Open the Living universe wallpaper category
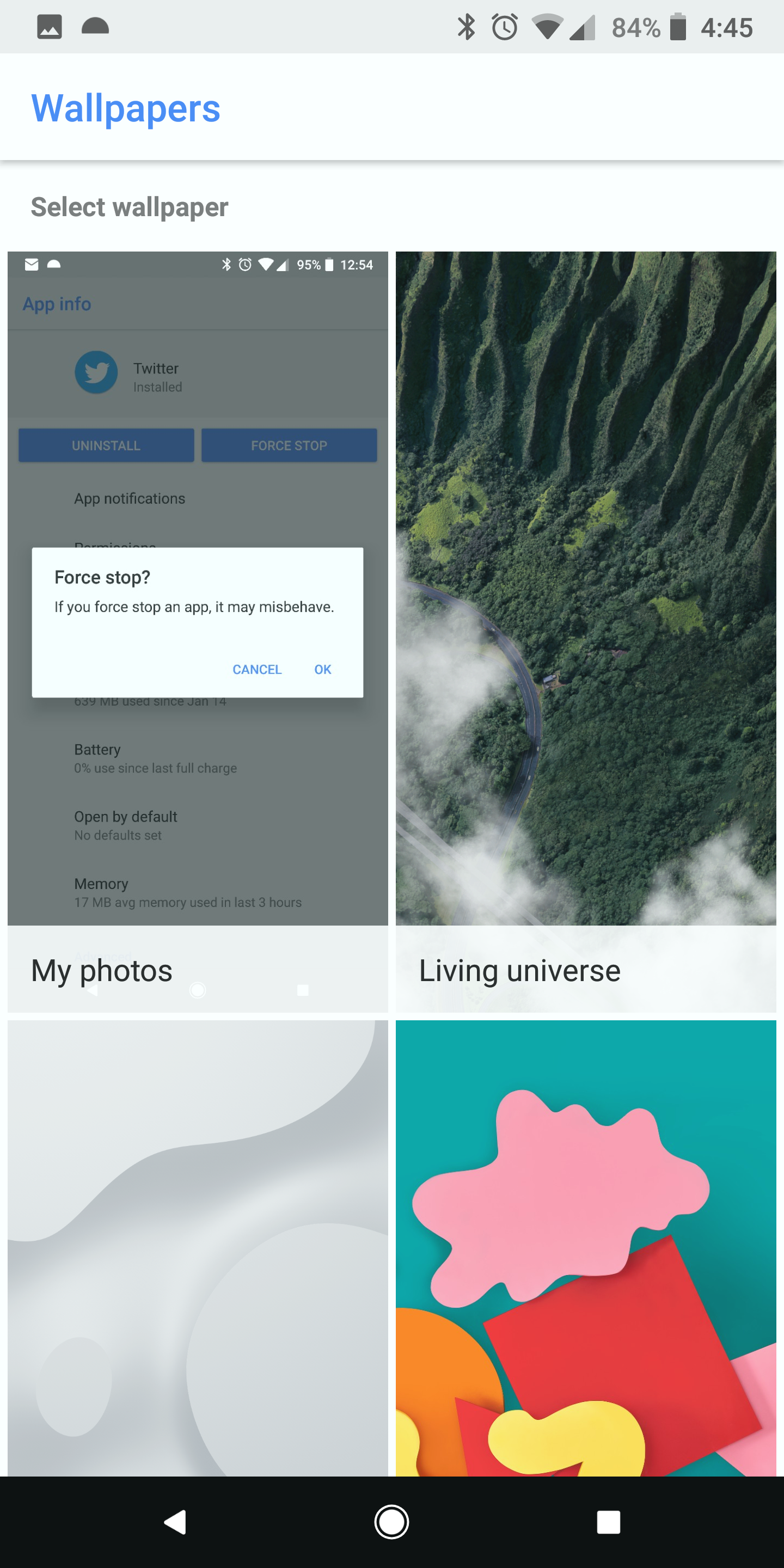 click(x=586, y=632)
